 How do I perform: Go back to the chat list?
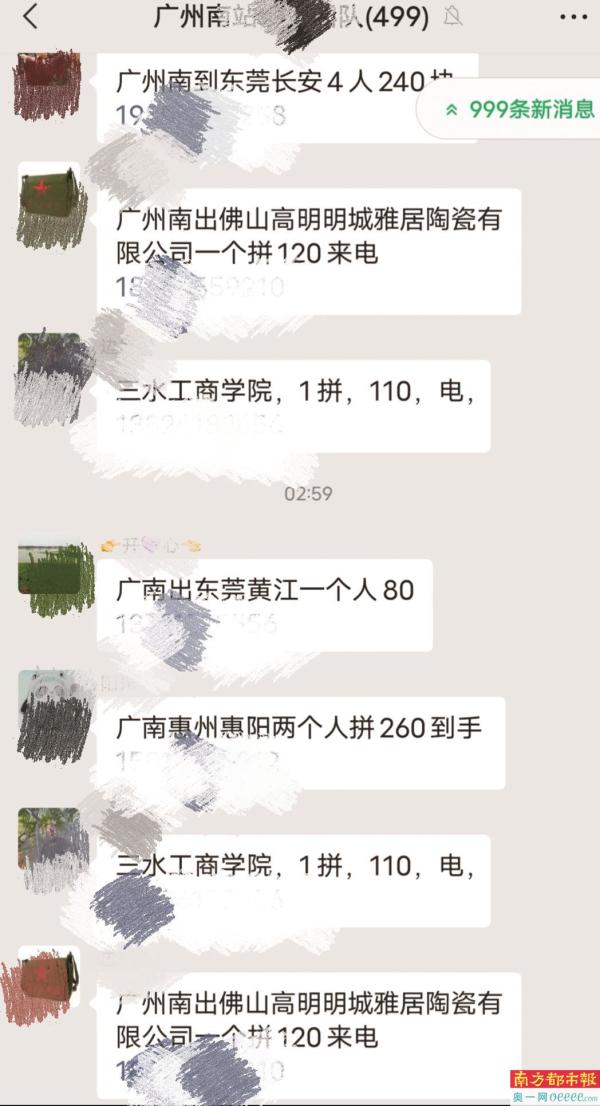point(30,17)
